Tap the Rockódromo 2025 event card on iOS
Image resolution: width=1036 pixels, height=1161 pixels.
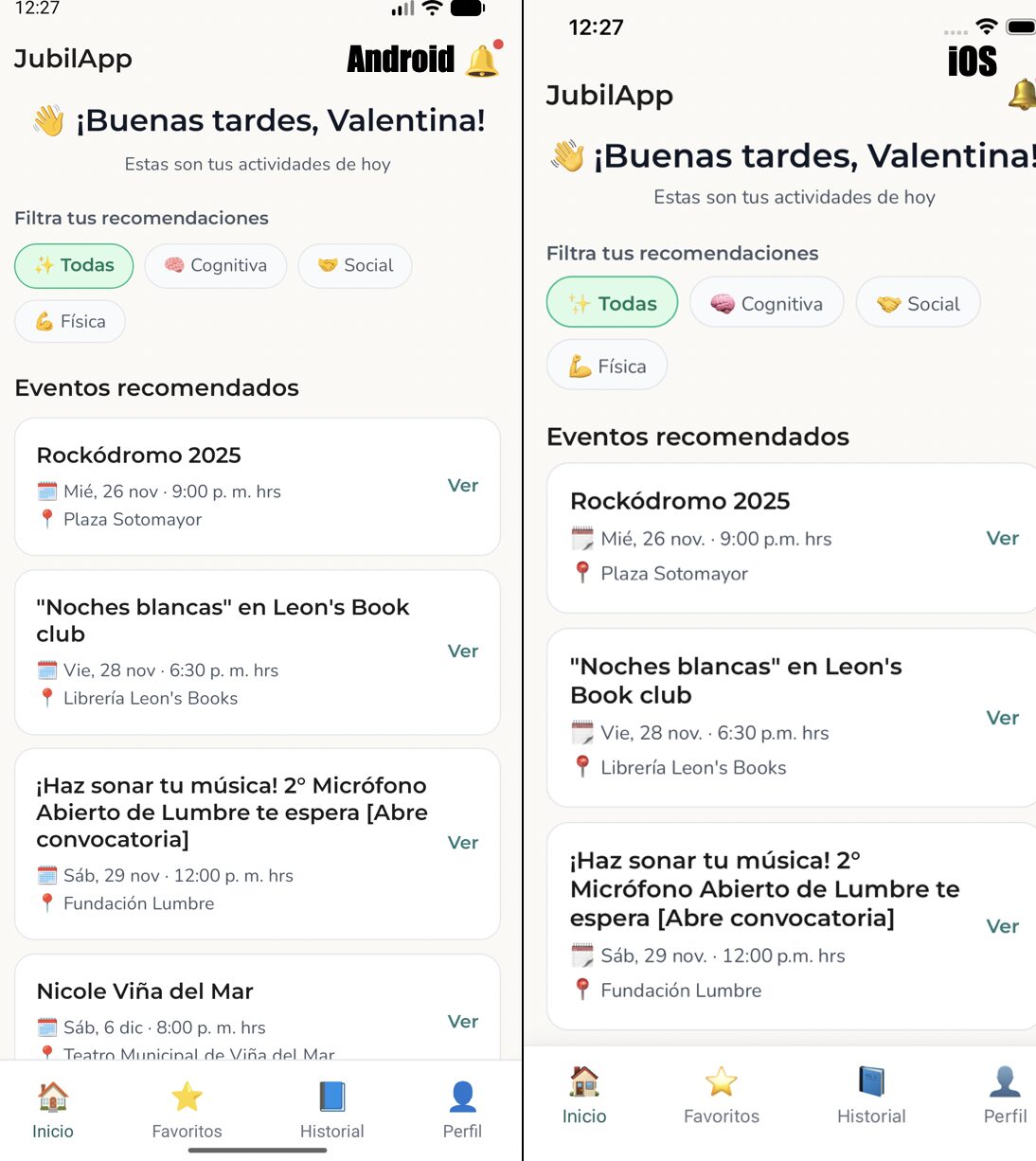point(792,537)
